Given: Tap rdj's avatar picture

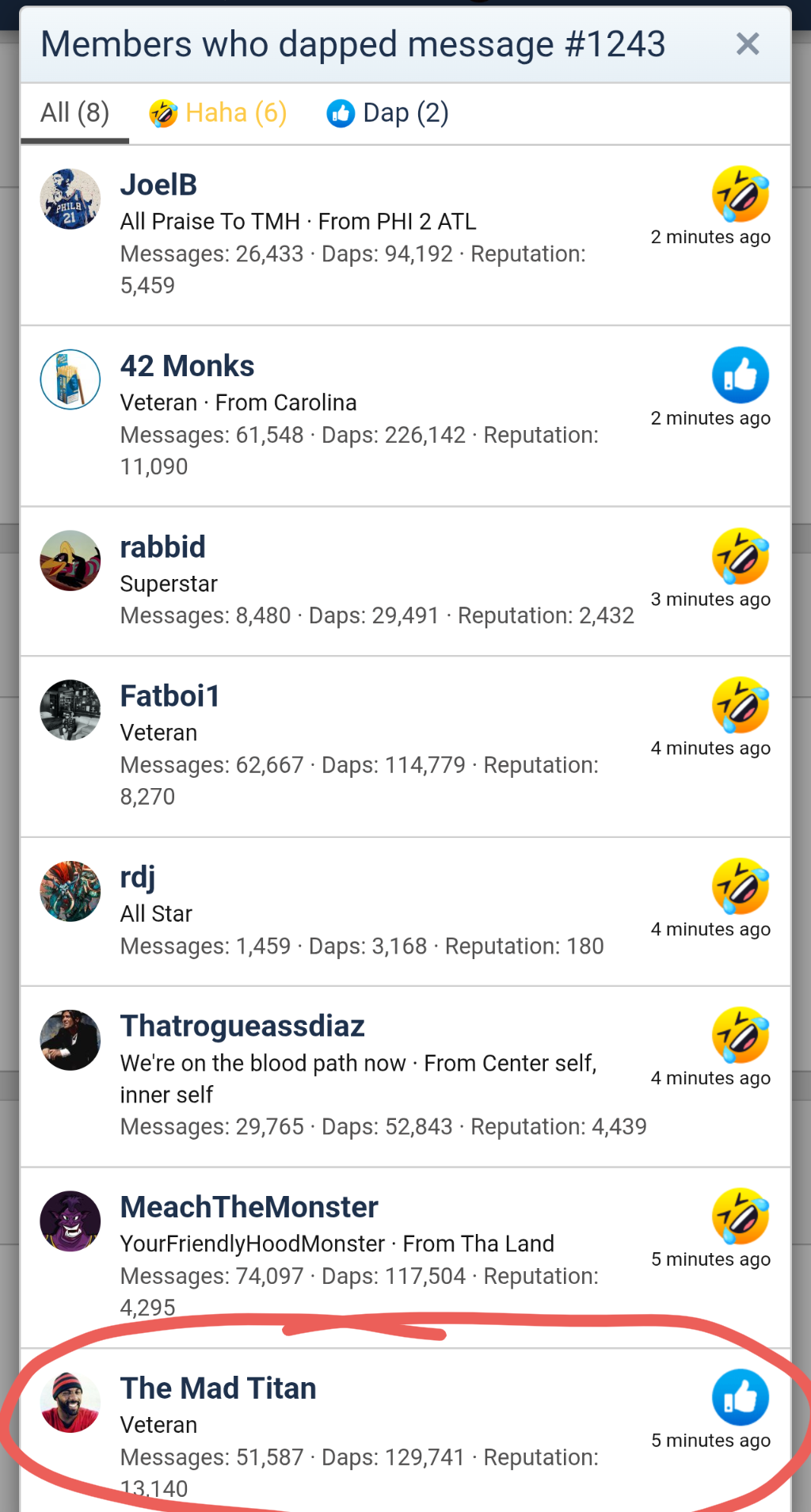Looking at the screenshot, I should pos(70,891).
